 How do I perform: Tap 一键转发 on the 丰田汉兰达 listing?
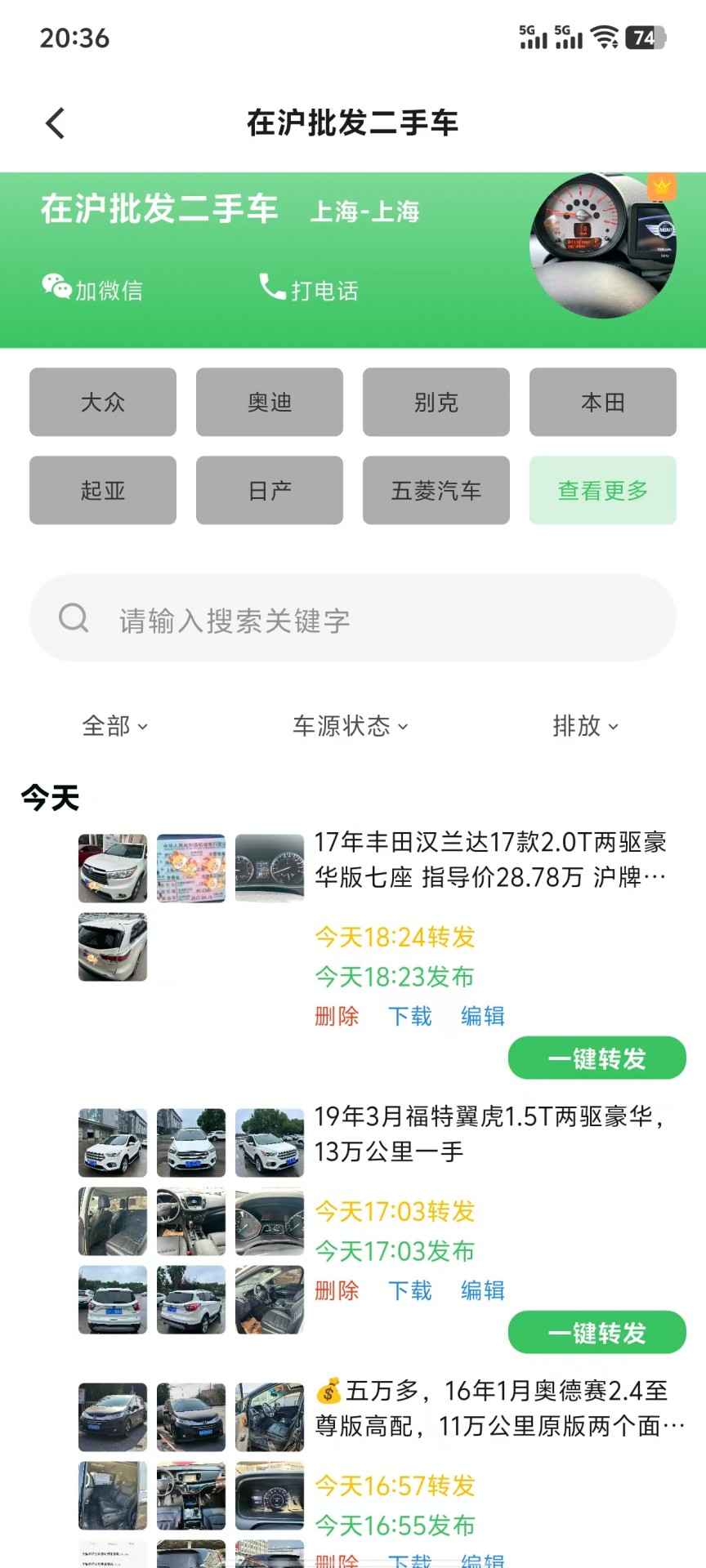[x=596, y=1058]
